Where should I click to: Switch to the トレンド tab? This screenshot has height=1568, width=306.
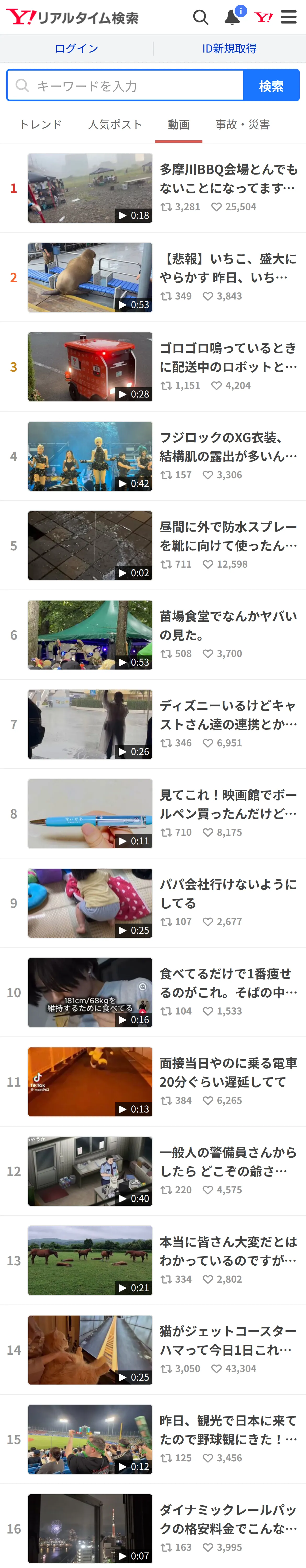coord(41,124)
